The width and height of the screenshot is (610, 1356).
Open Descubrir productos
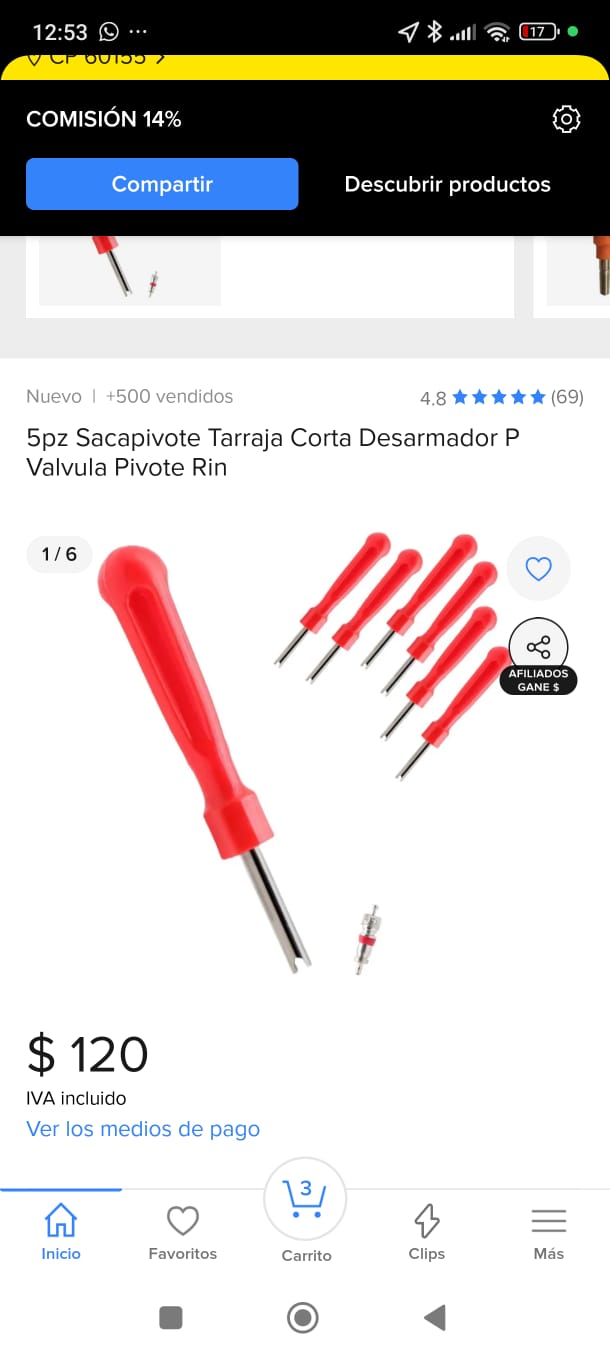click(447, 184)
